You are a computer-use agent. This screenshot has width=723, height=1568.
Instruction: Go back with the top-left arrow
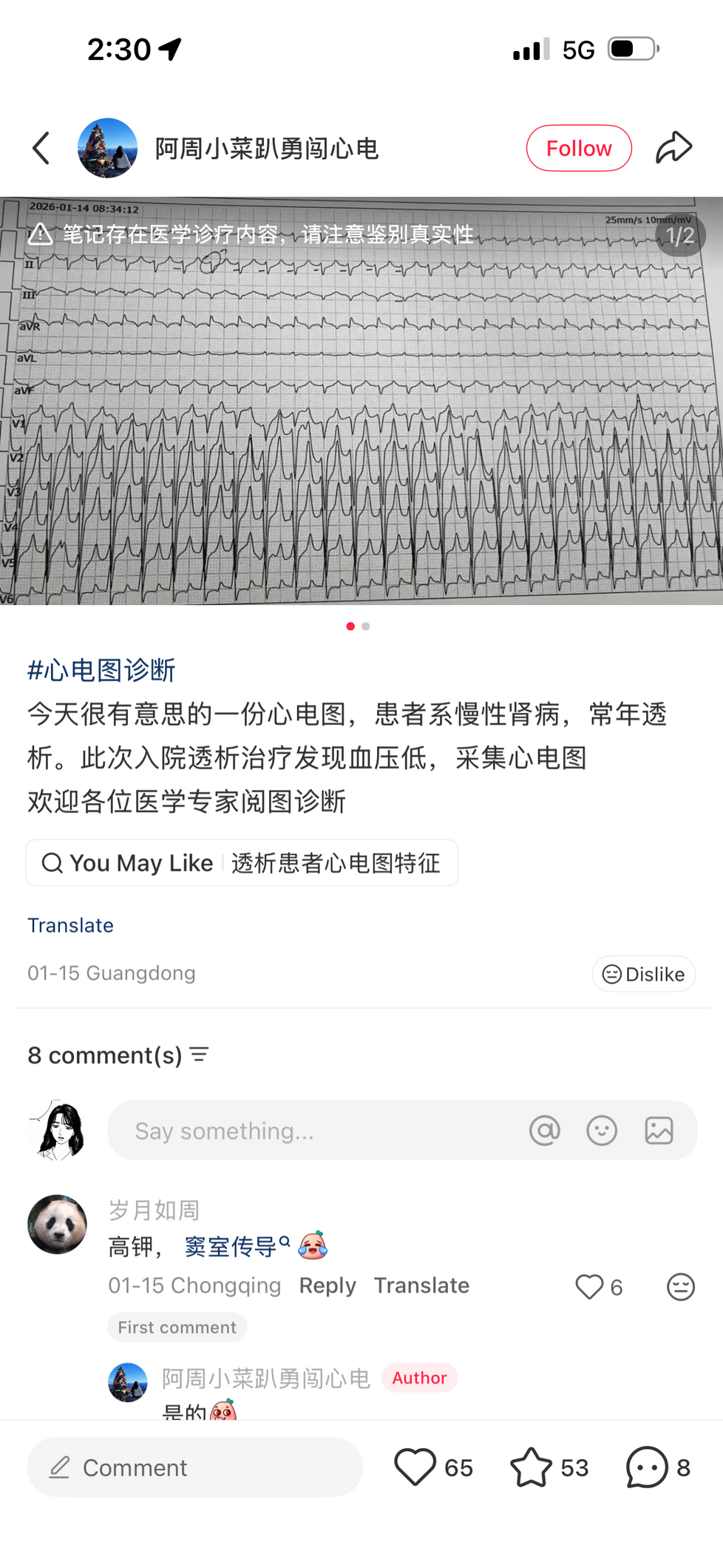click(x=41, y=148)
